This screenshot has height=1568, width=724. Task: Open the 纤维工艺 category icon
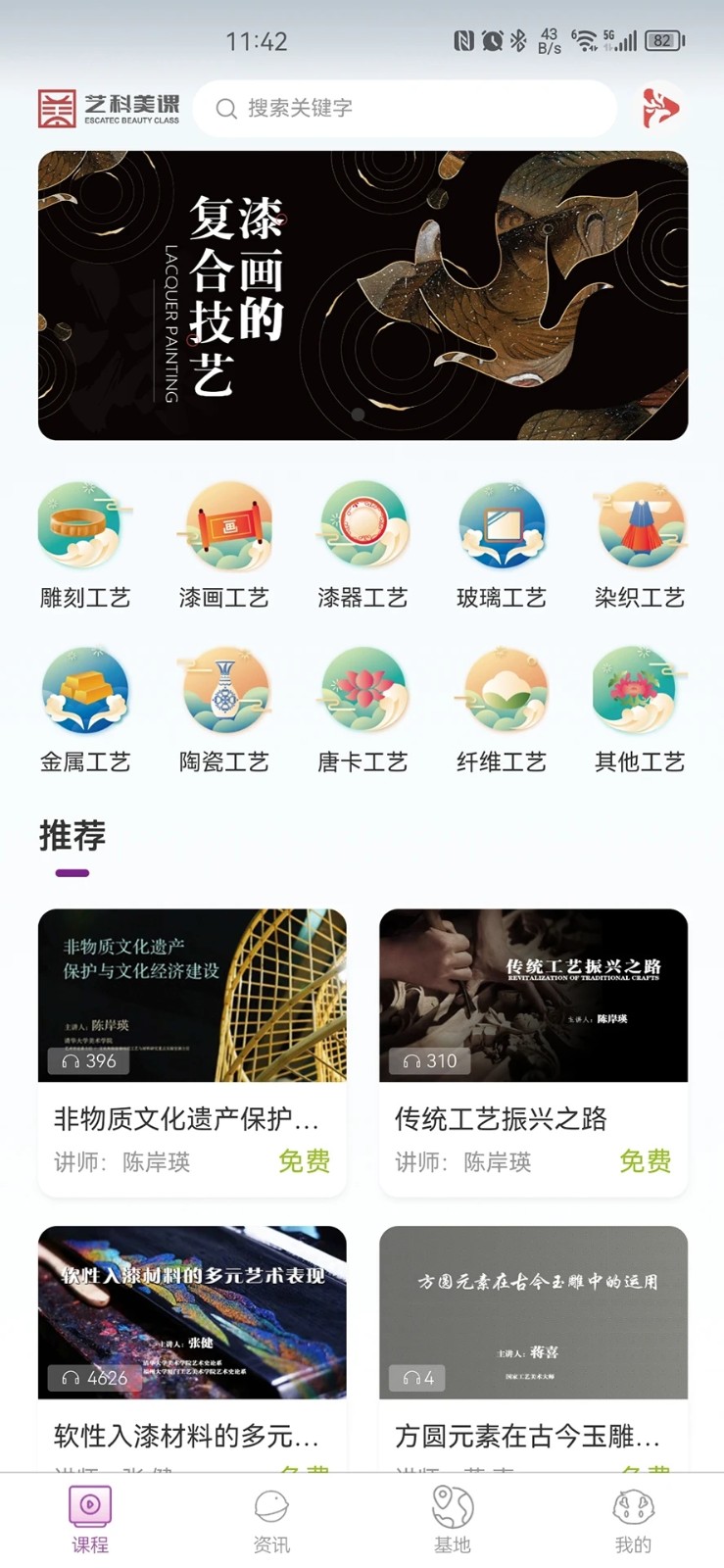503,691
